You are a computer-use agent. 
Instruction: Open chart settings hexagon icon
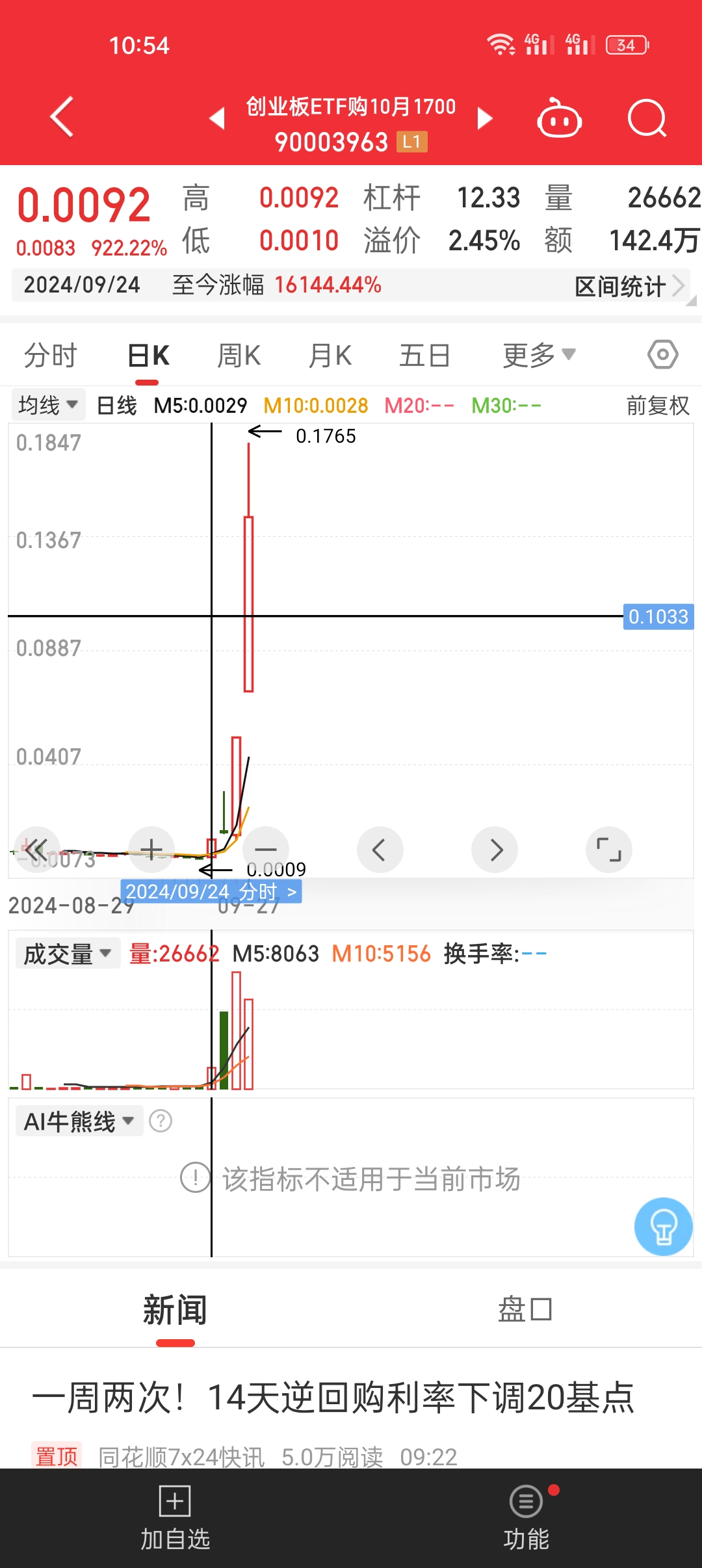(662, 355)
